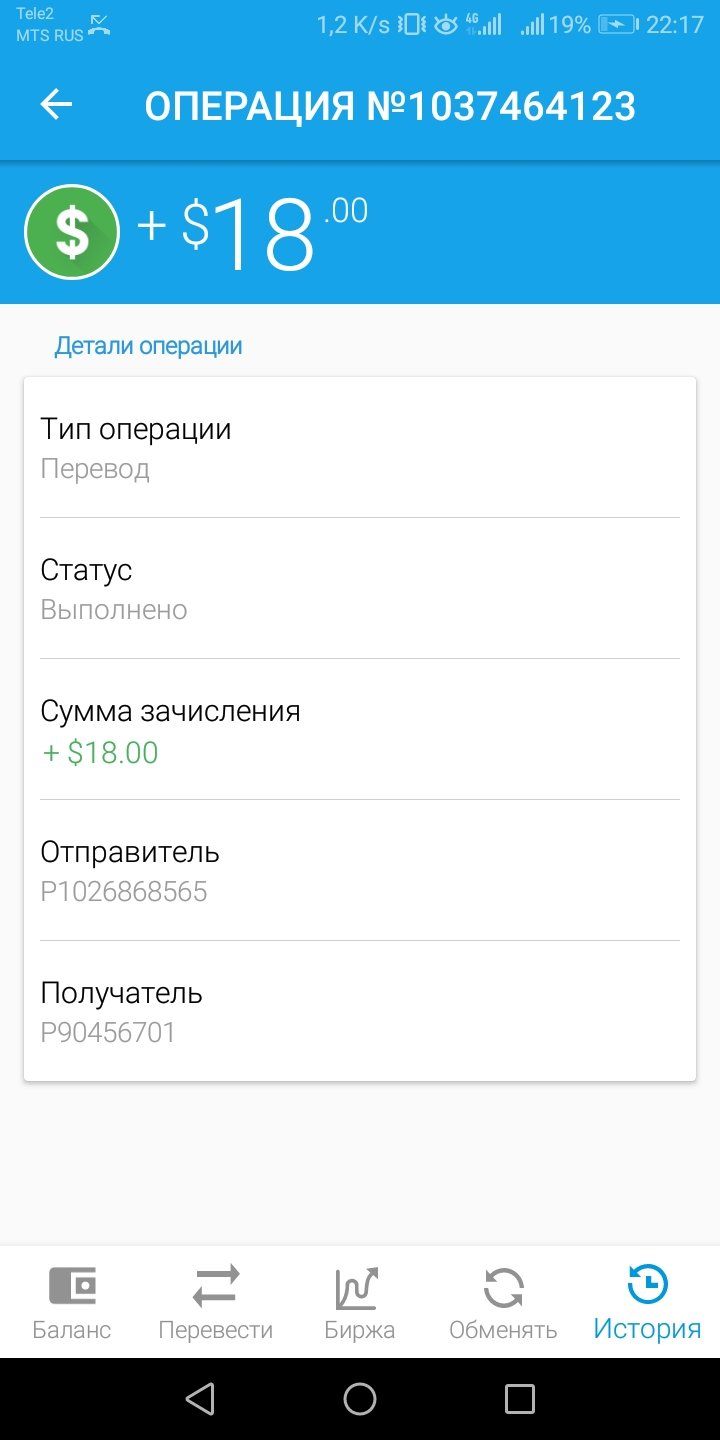Tap the История tab

click(x=647, y=1302)
